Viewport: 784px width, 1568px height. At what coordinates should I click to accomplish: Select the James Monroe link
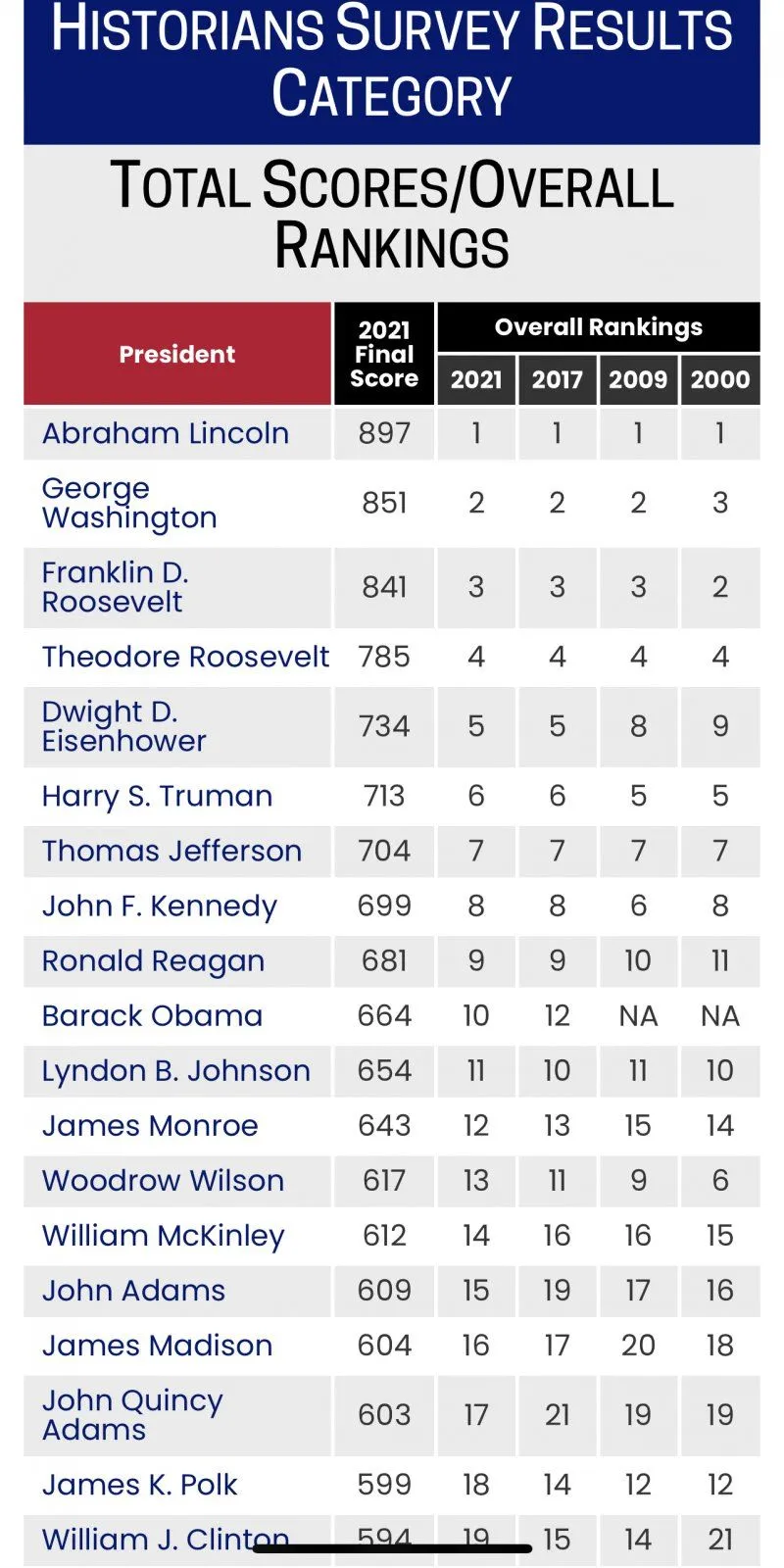150,1126
